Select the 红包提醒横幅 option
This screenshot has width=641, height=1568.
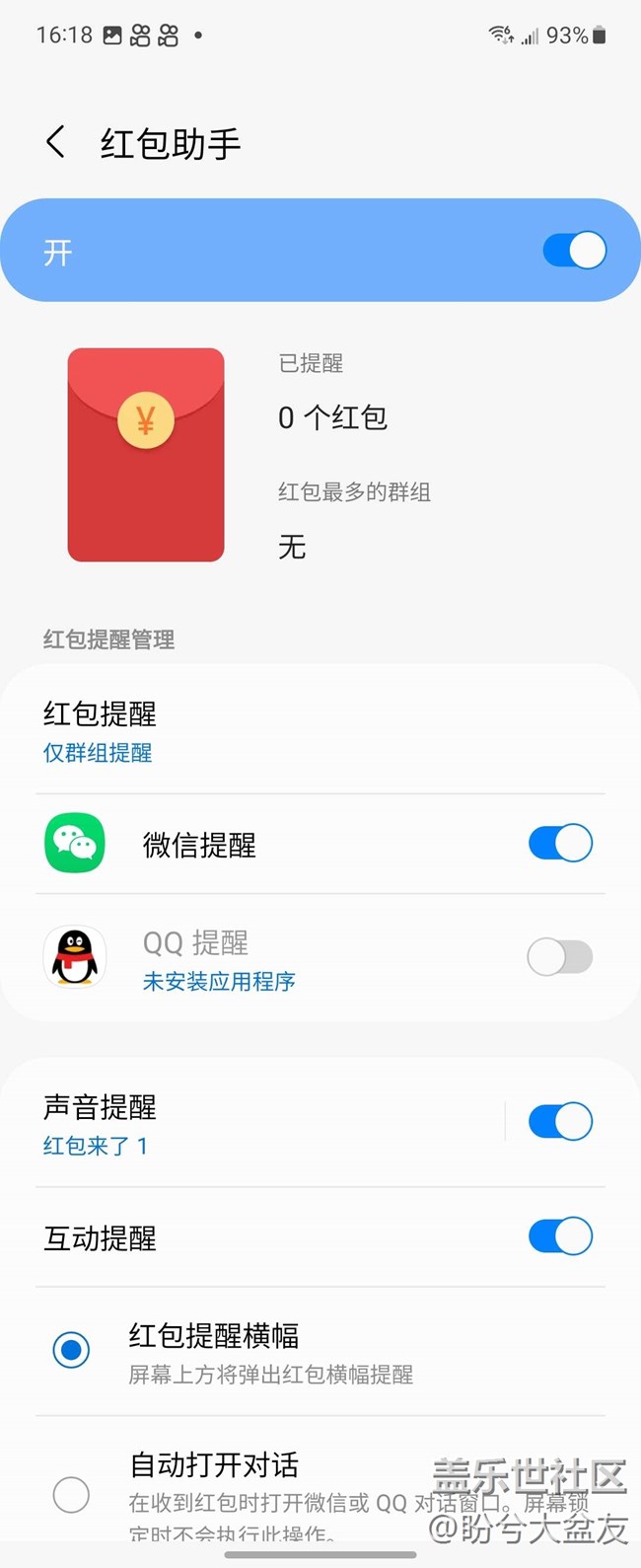(71, 1350)
